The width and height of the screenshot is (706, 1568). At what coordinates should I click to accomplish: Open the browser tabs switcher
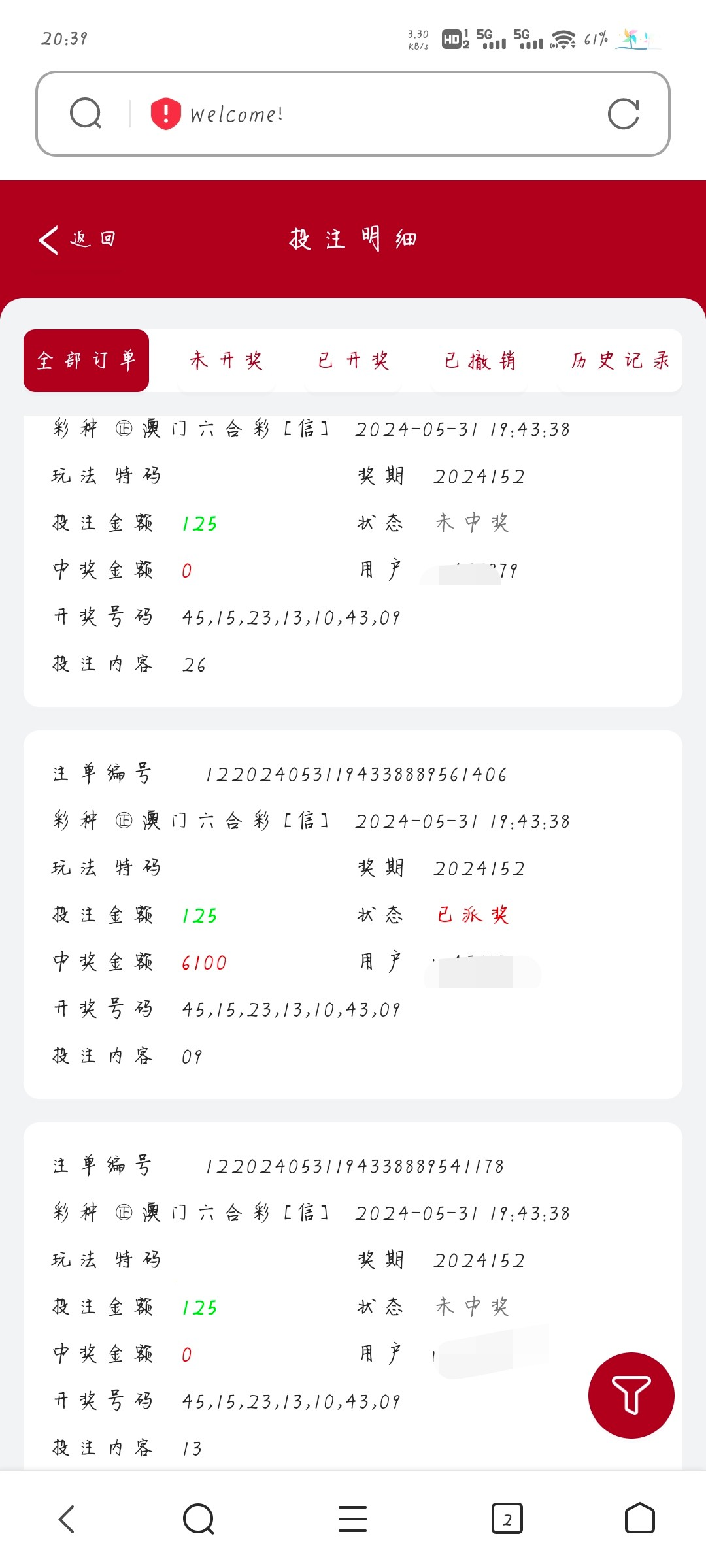[507, 1519]
